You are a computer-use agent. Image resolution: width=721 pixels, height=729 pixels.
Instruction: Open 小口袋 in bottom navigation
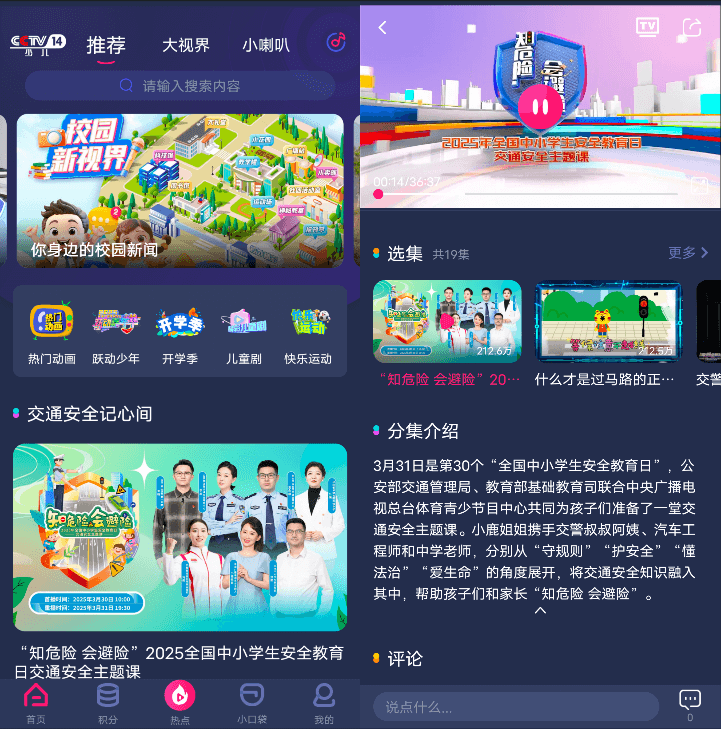tap(252, 702)
